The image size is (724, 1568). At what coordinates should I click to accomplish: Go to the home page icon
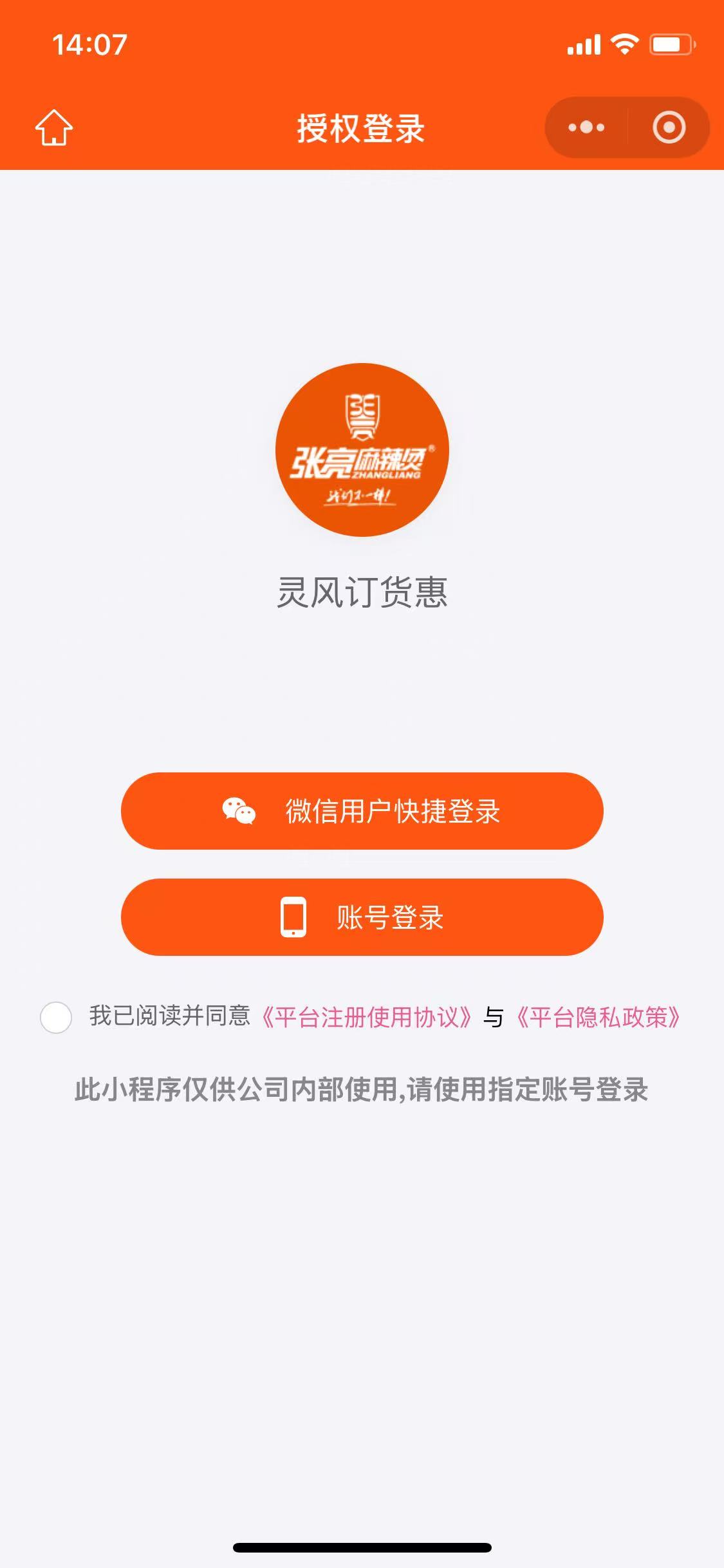point(53,127)
